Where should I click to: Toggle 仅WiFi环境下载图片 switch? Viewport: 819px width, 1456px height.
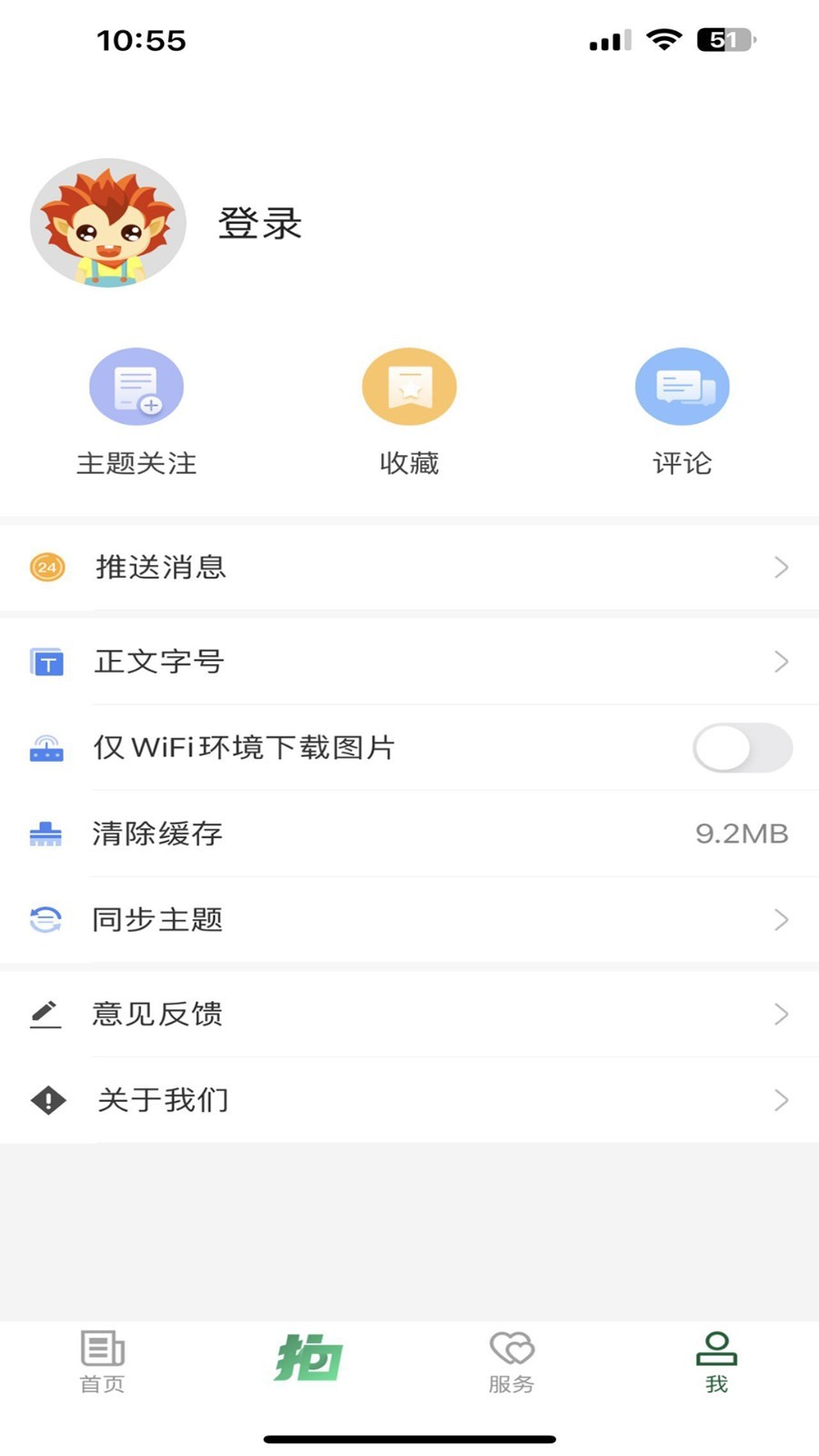742,748
